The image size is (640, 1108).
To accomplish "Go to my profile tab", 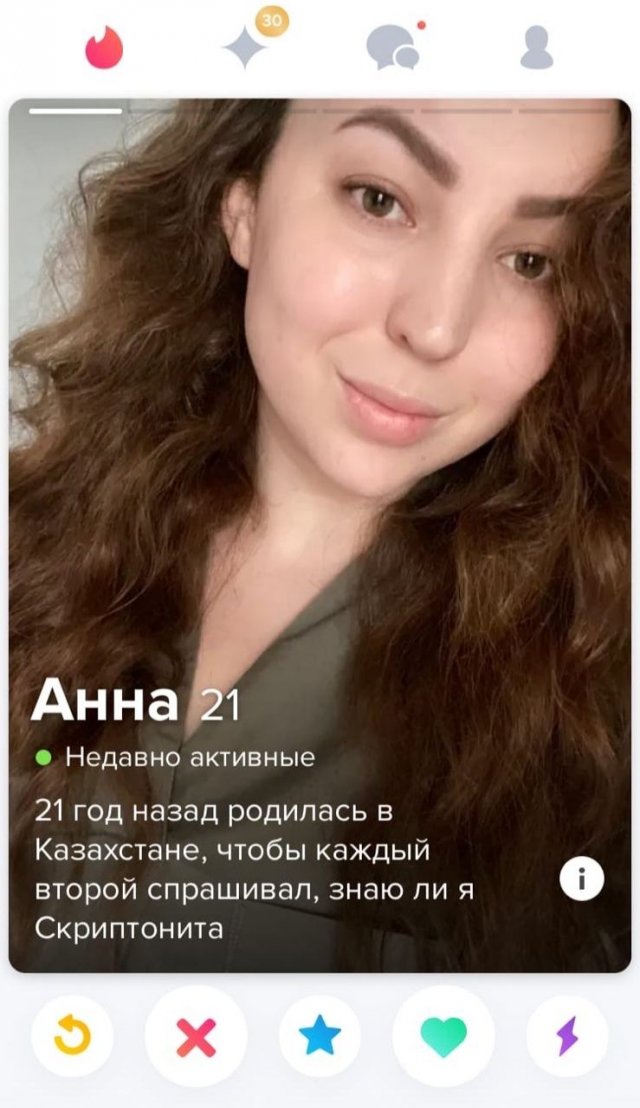I will (537, 47).
